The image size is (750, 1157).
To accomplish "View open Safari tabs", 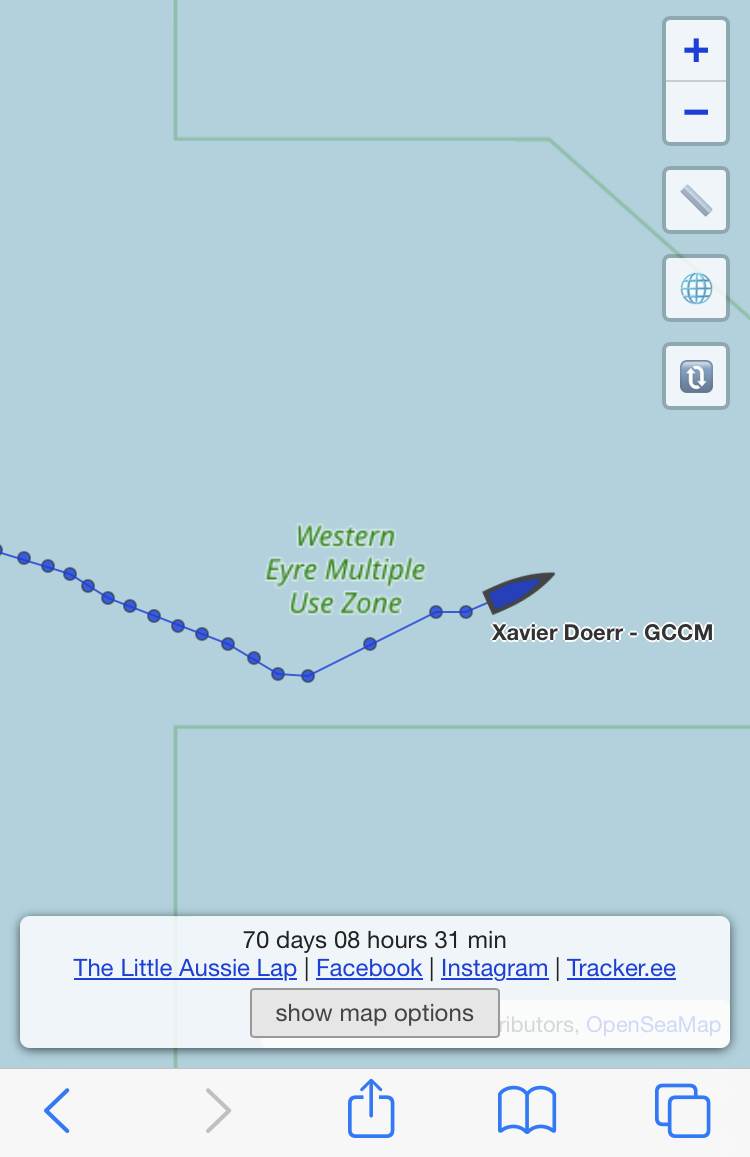I will (682, 1110).
